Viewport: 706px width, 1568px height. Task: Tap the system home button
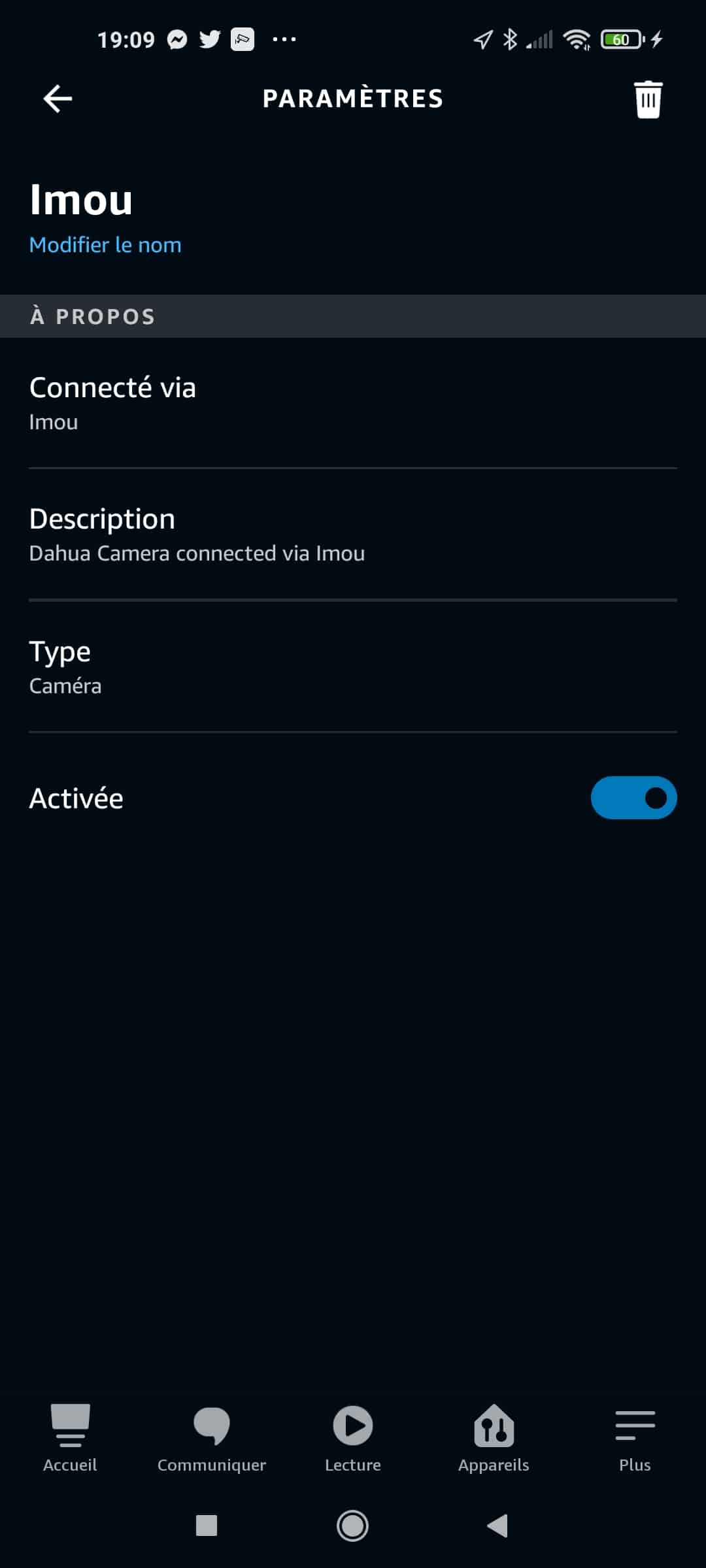tap(352, 1526)
